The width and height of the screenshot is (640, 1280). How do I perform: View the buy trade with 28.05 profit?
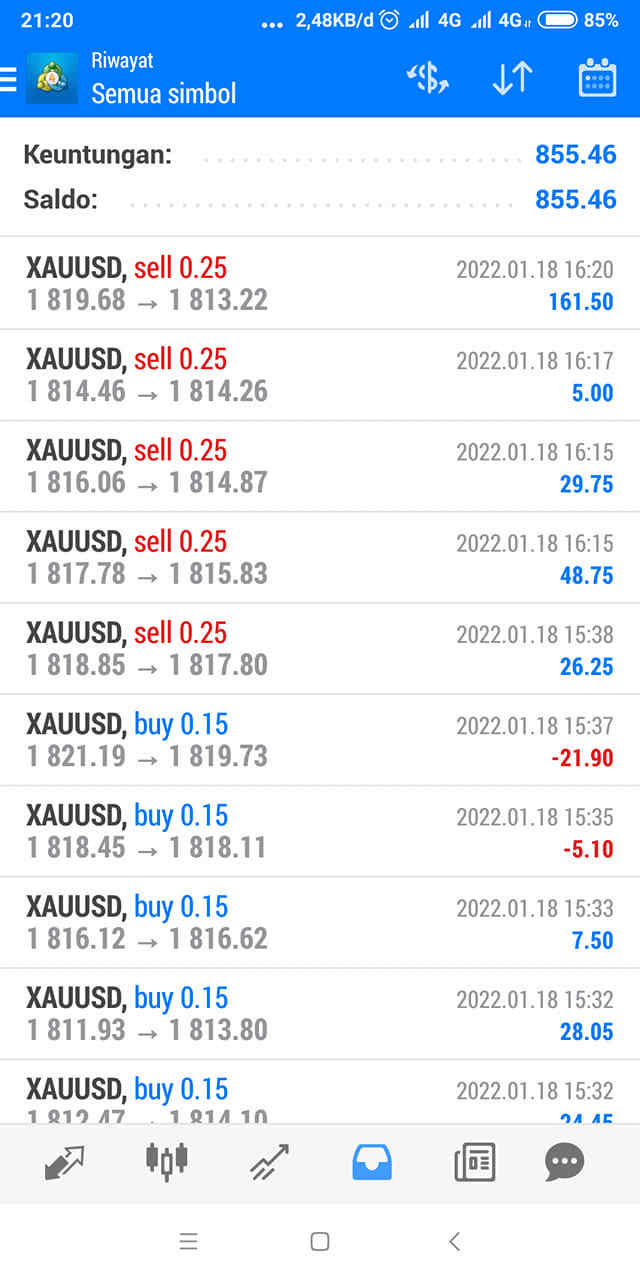click(320, 1013)
